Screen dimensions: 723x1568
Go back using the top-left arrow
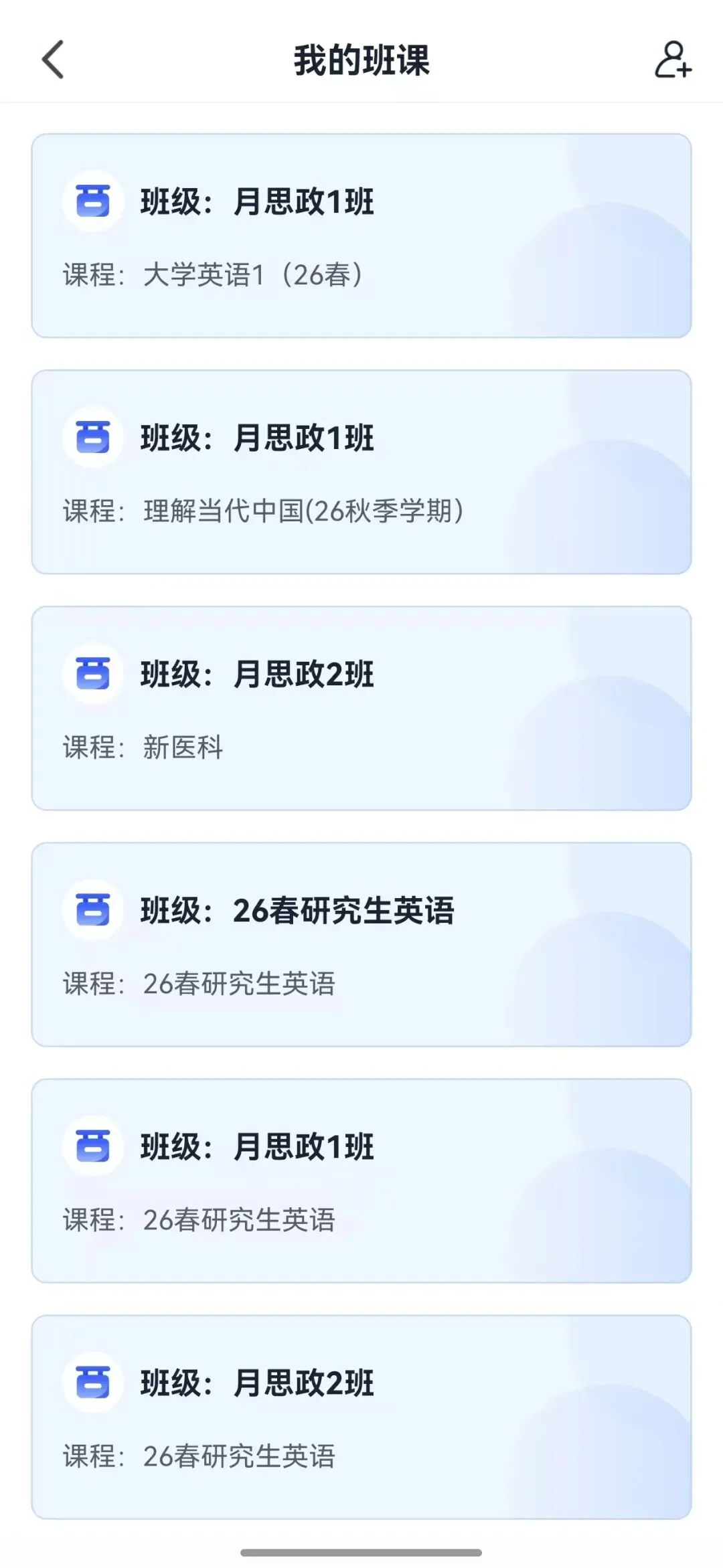[53, 60]
